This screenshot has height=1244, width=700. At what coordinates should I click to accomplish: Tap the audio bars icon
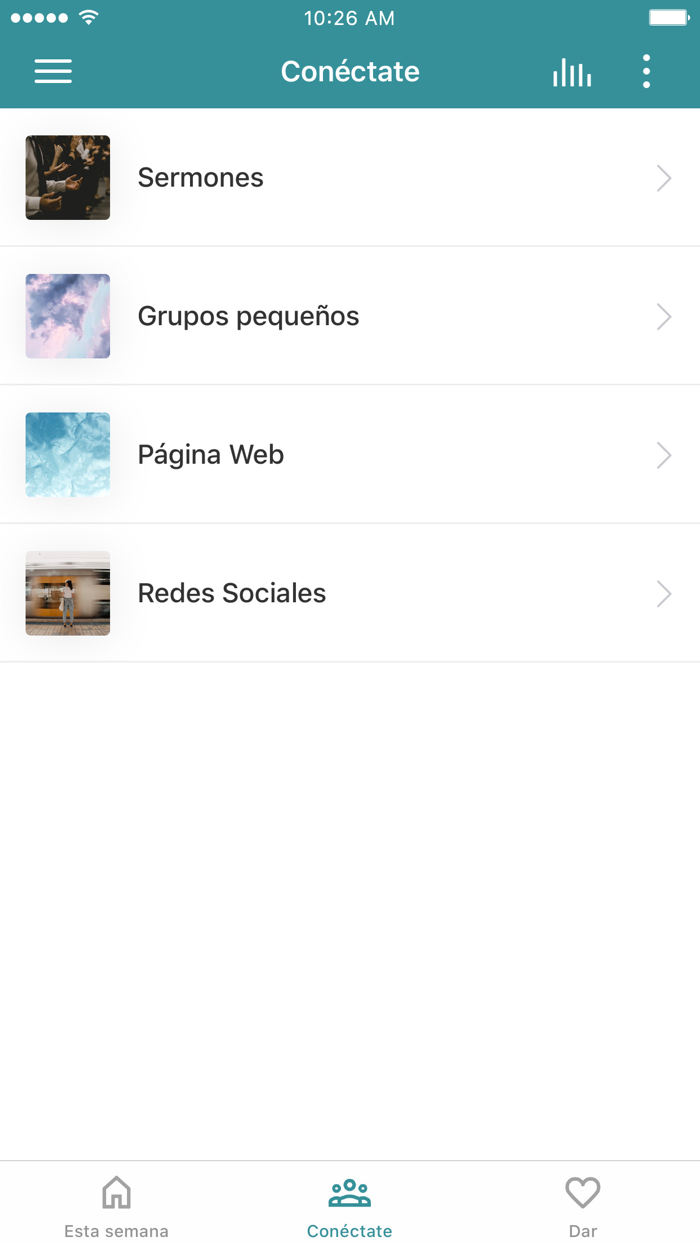[572, 72]
